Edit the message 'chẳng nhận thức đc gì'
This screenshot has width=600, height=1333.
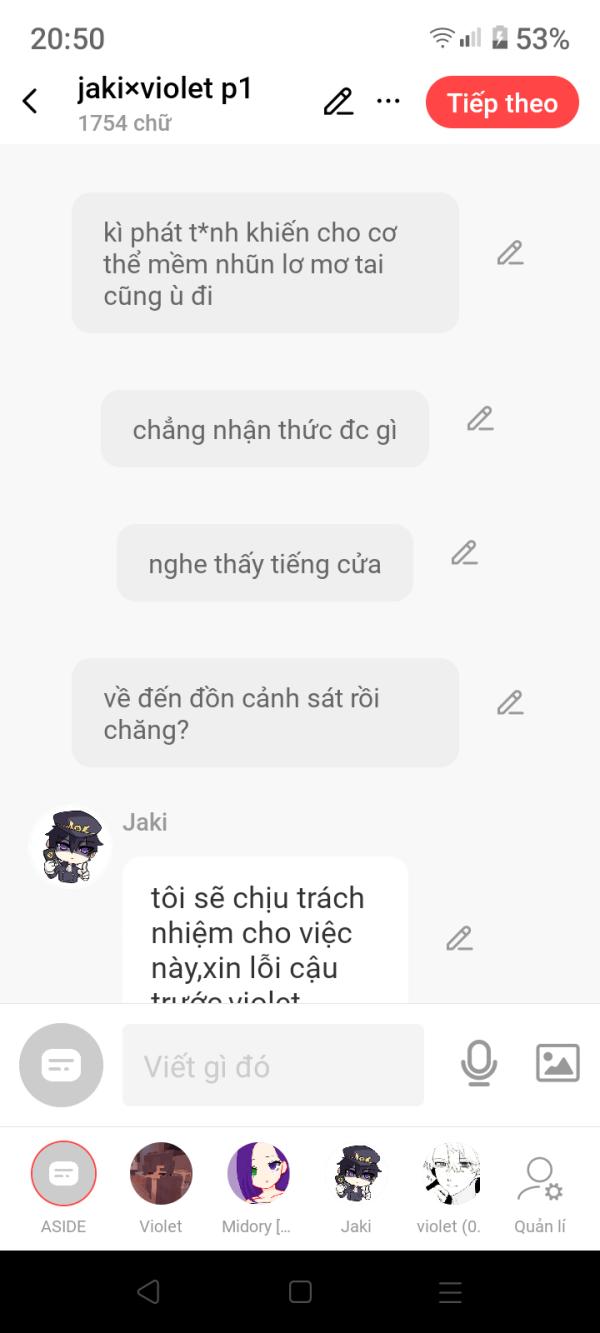[x=480, y=419]
